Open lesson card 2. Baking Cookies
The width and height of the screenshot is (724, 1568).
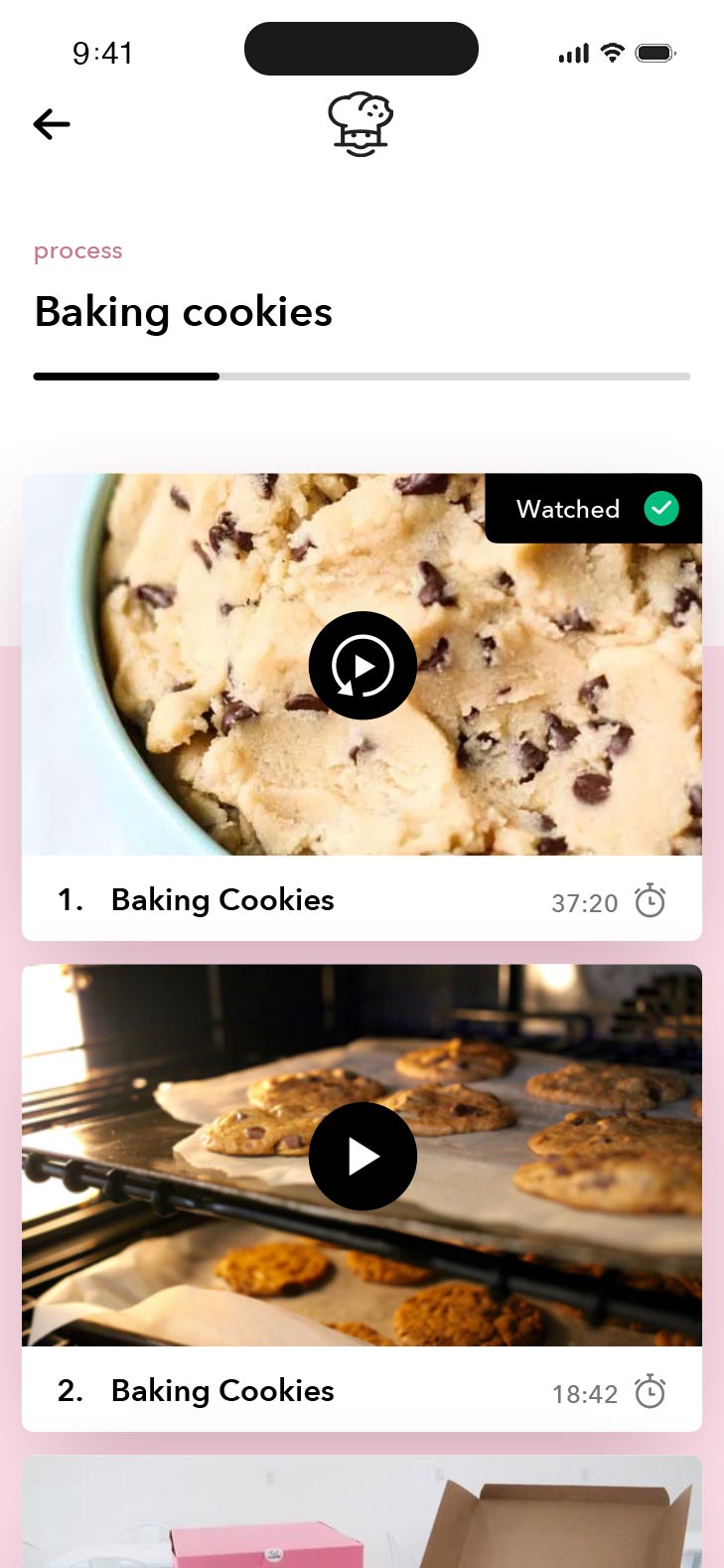coord(222,1391)
